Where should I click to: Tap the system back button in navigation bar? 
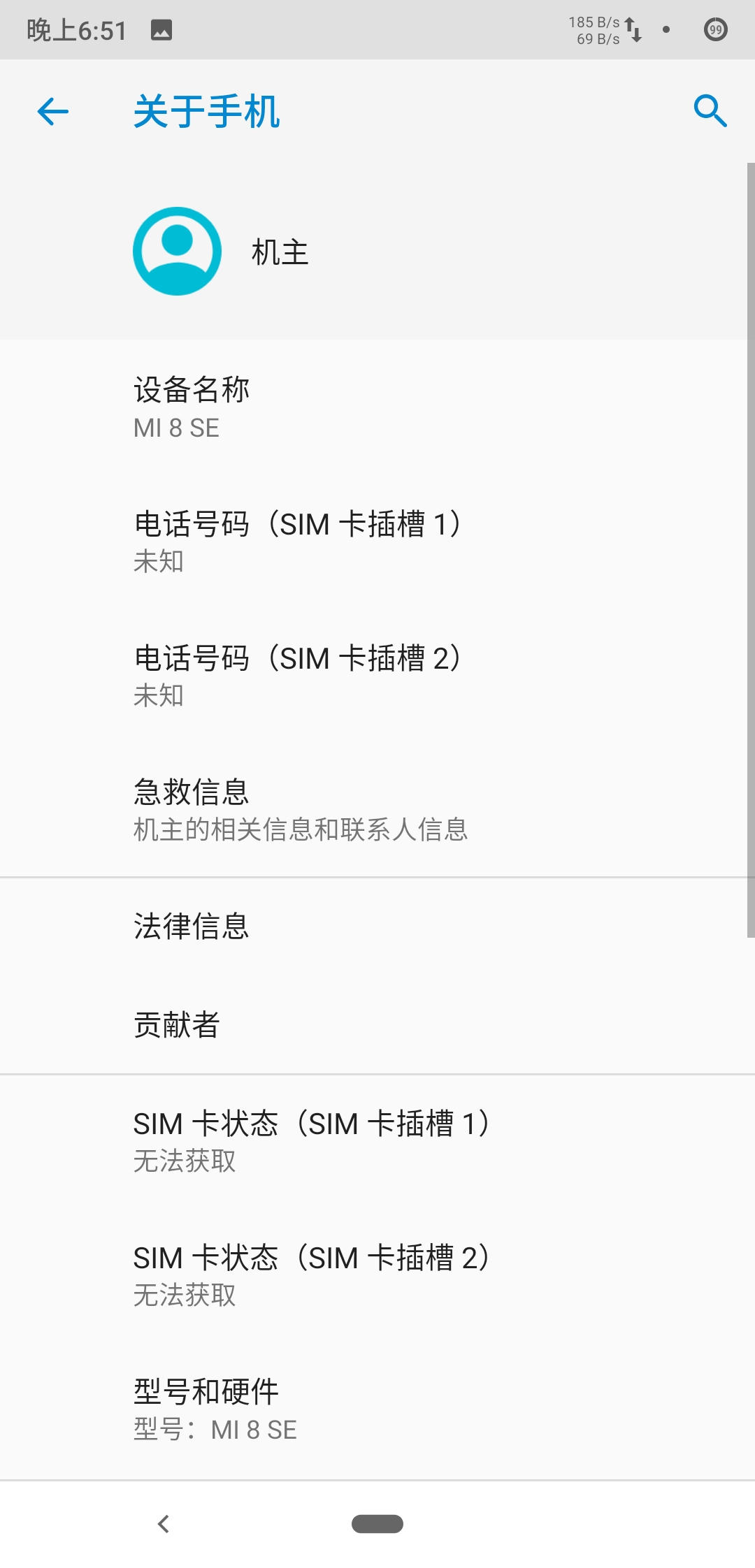164,1524
